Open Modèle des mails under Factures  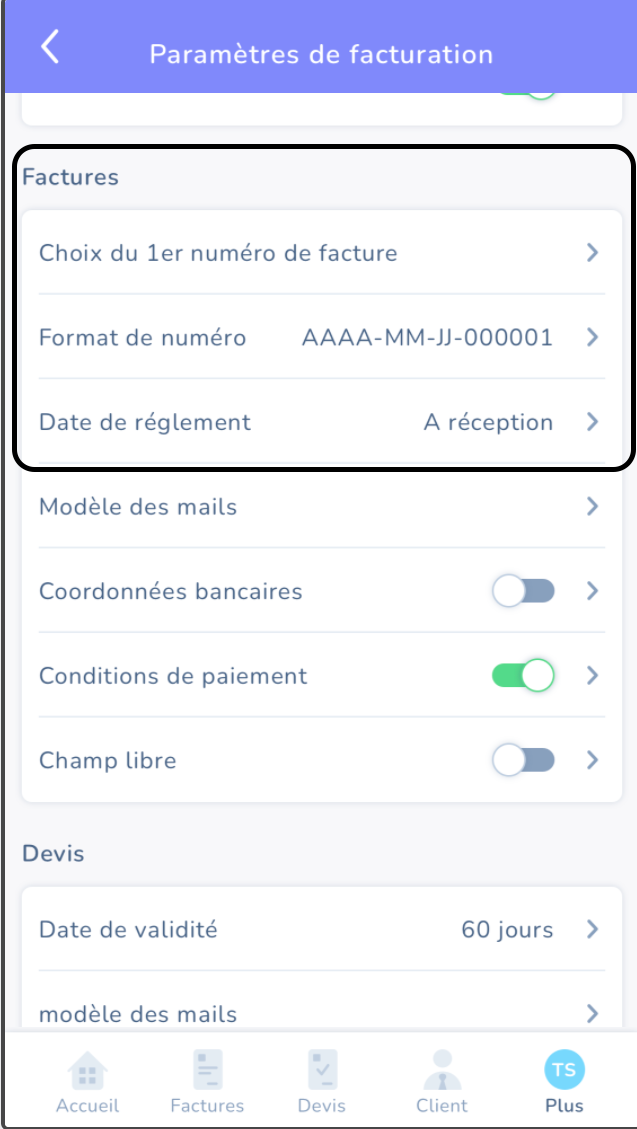(x=321, y=506)
